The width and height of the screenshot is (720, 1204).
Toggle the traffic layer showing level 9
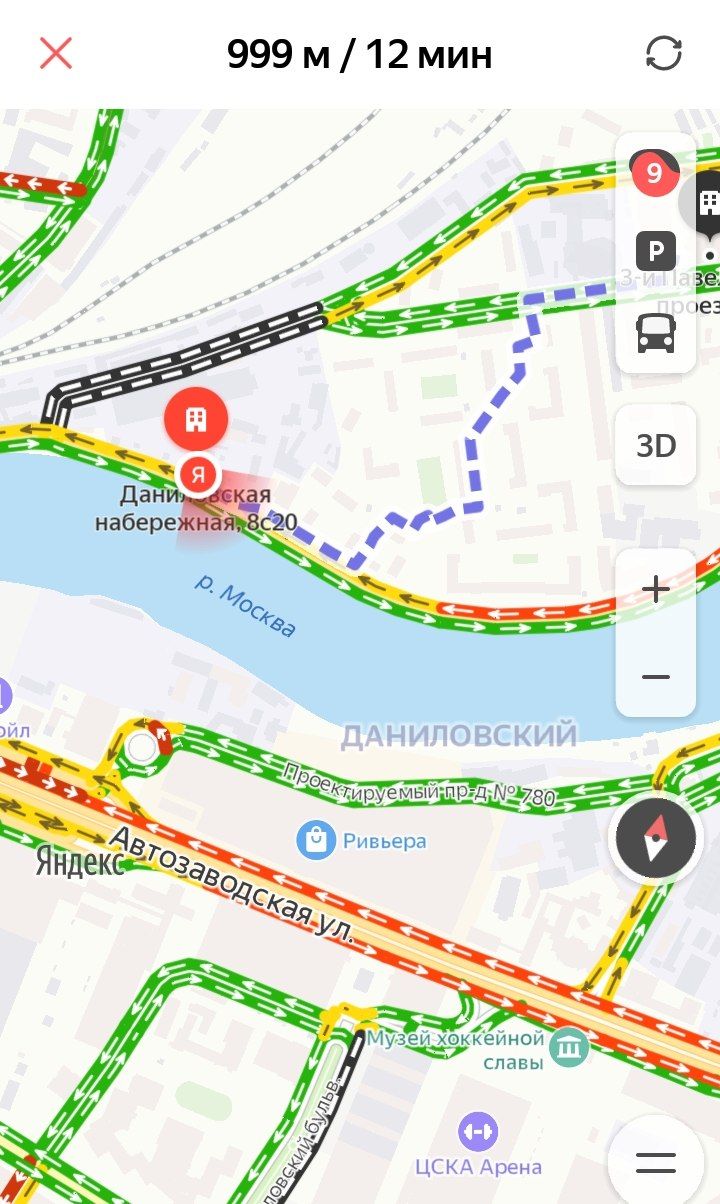pos(655,174)
